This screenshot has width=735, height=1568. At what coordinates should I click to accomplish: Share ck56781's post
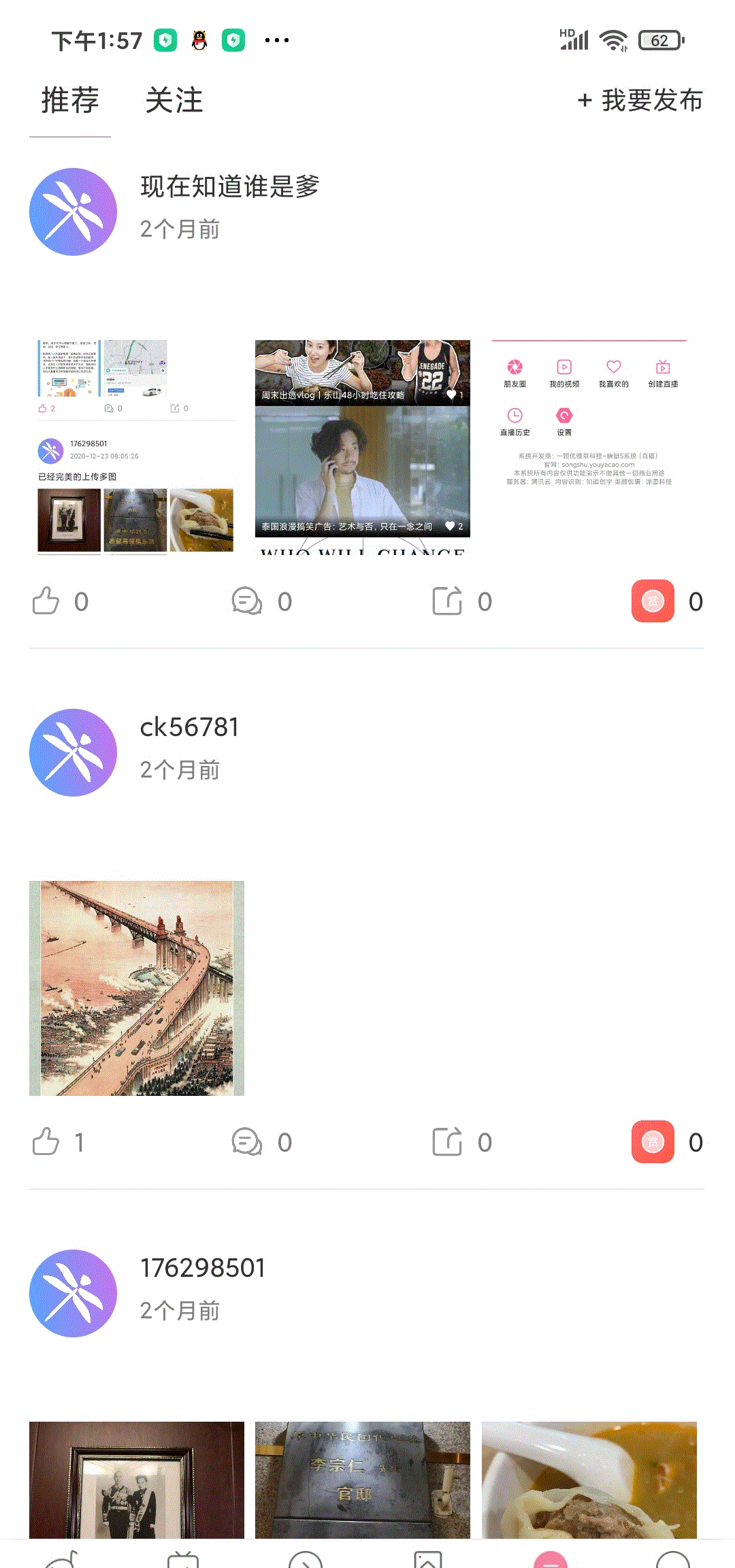click(447, 1142)
